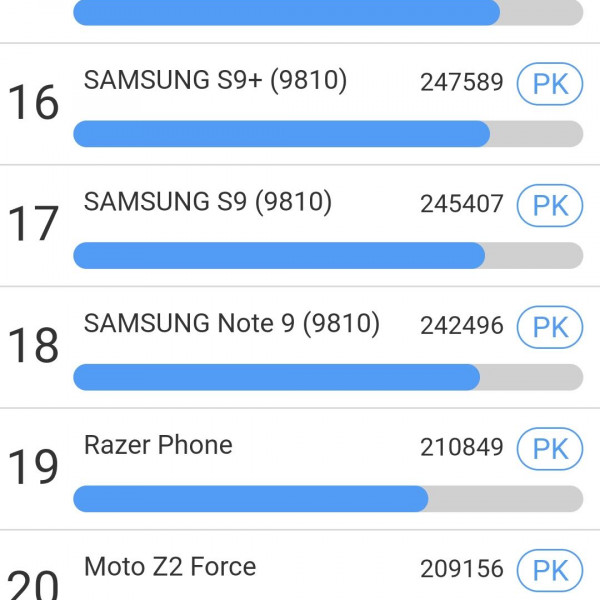
Task: Compare with SAMSUNG S9 (9810) via PK
Action: (x=549, y=206)
